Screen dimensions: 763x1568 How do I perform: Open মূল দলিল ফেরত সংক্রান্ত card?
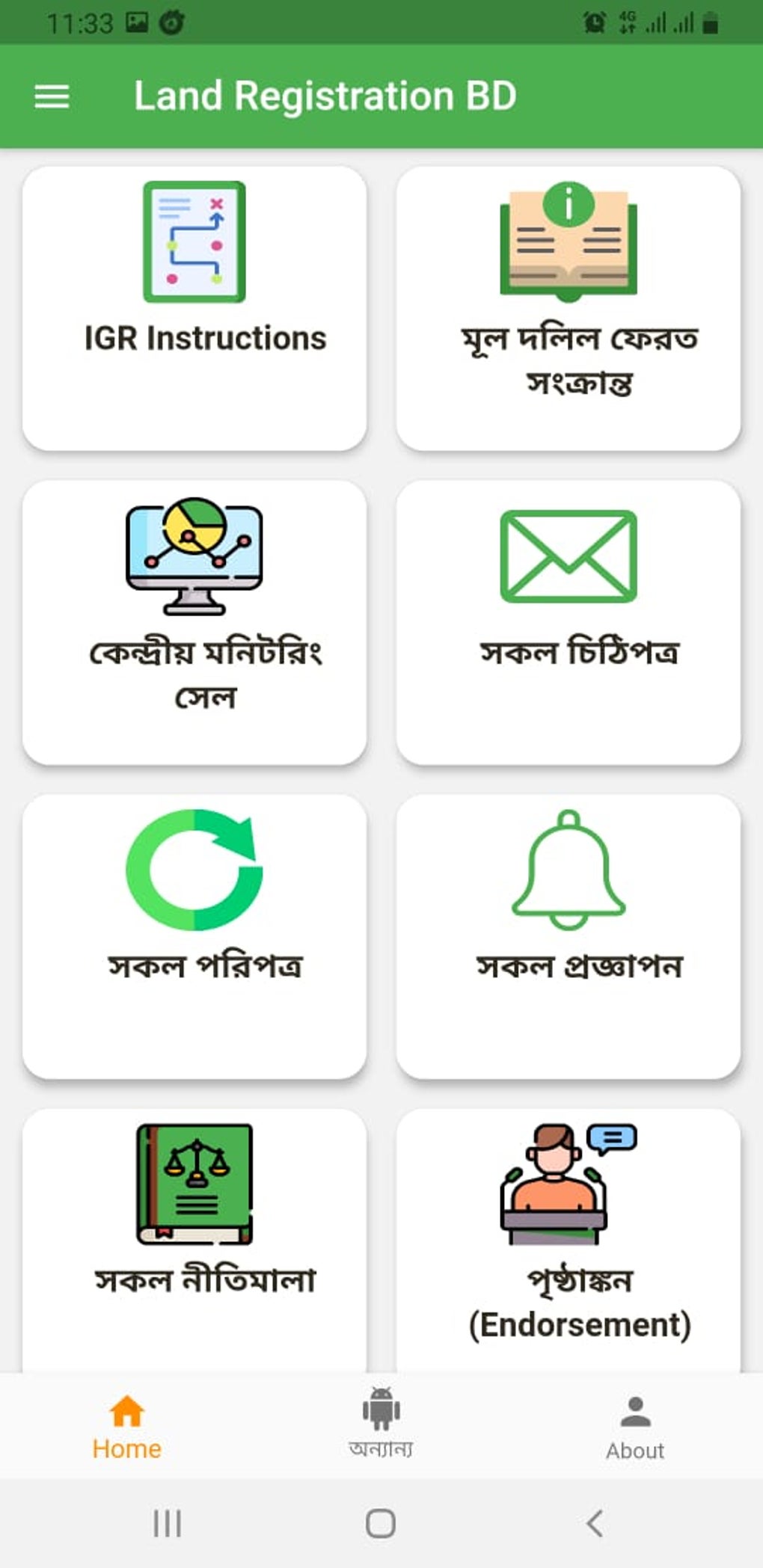569,307
